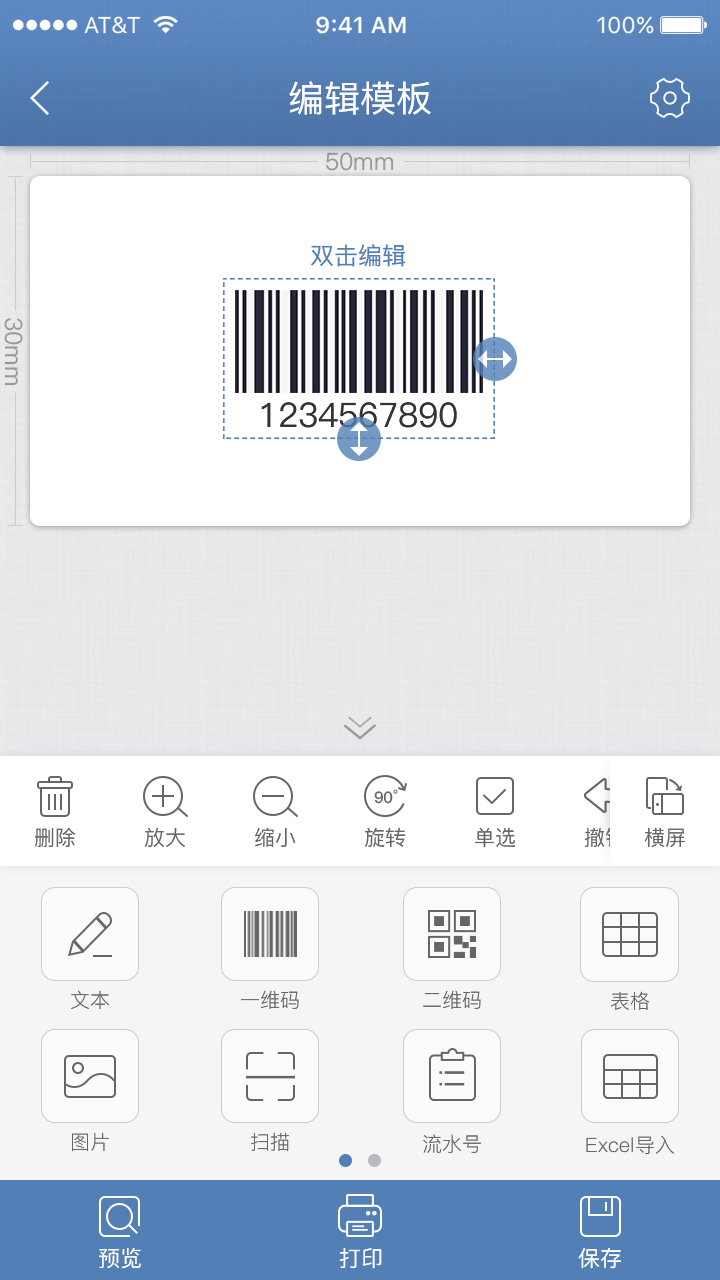Viewport: 720px width, 1280px height.
Task: Collapse the canvas using the double chevron
Action: (x=359, y=728)
